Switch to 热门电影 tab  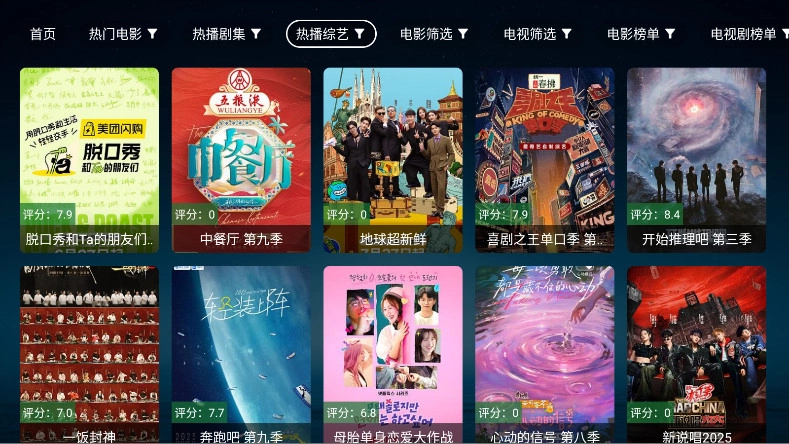(x=123, y=34)
